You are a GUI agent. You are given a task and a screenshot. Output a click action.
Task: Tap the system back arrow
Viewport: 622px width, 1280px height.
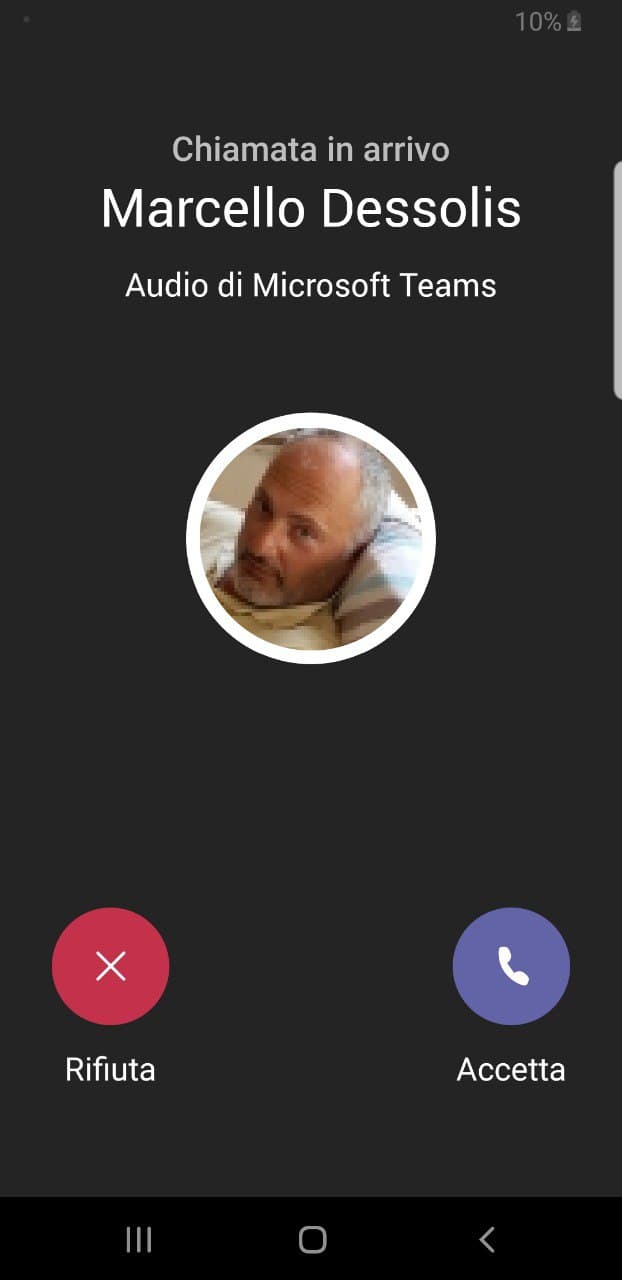(x=486, y=1240)
